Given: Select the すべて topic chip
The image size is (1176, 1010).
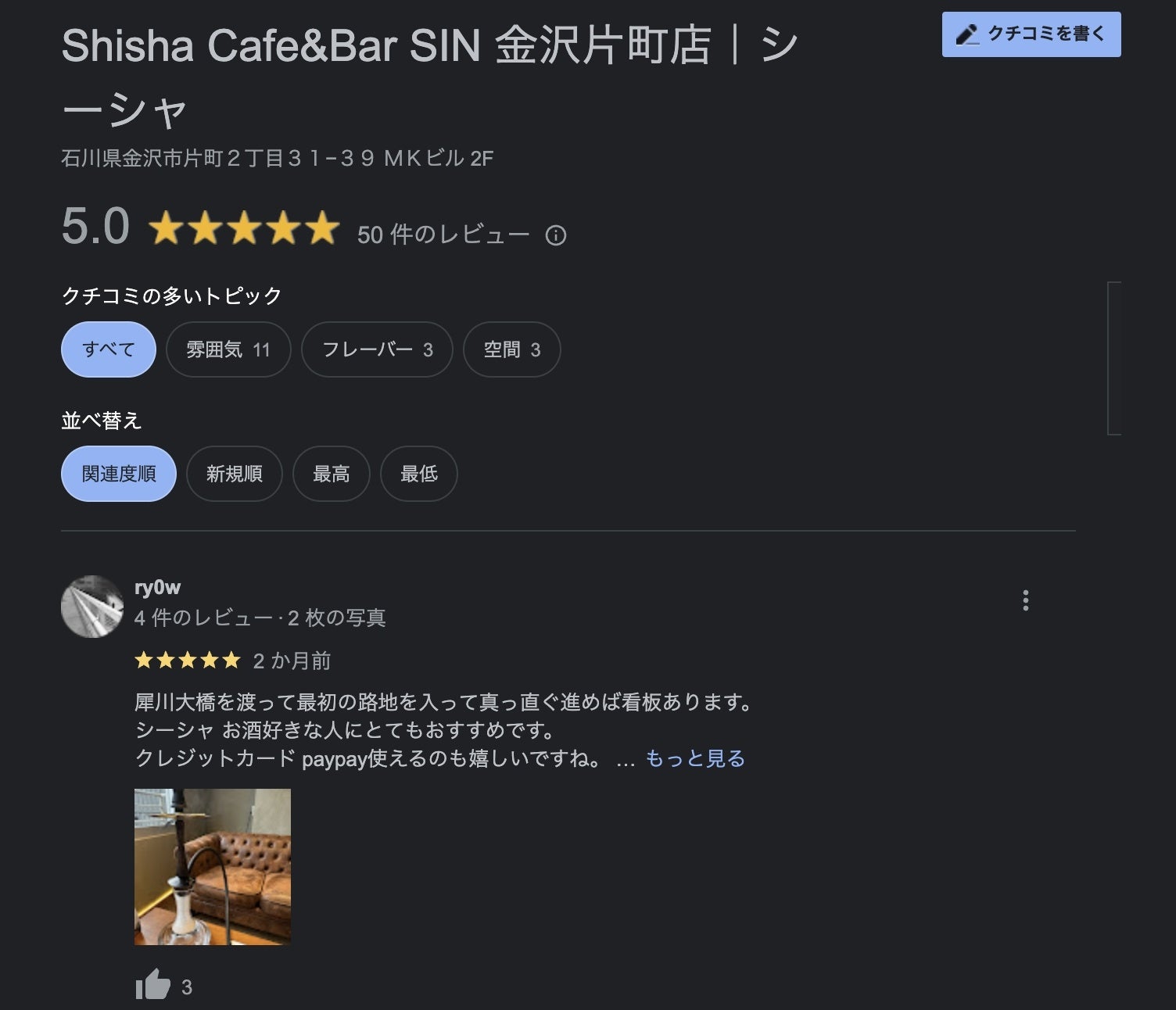Looking at the screenshot, I should pos(109,349).
